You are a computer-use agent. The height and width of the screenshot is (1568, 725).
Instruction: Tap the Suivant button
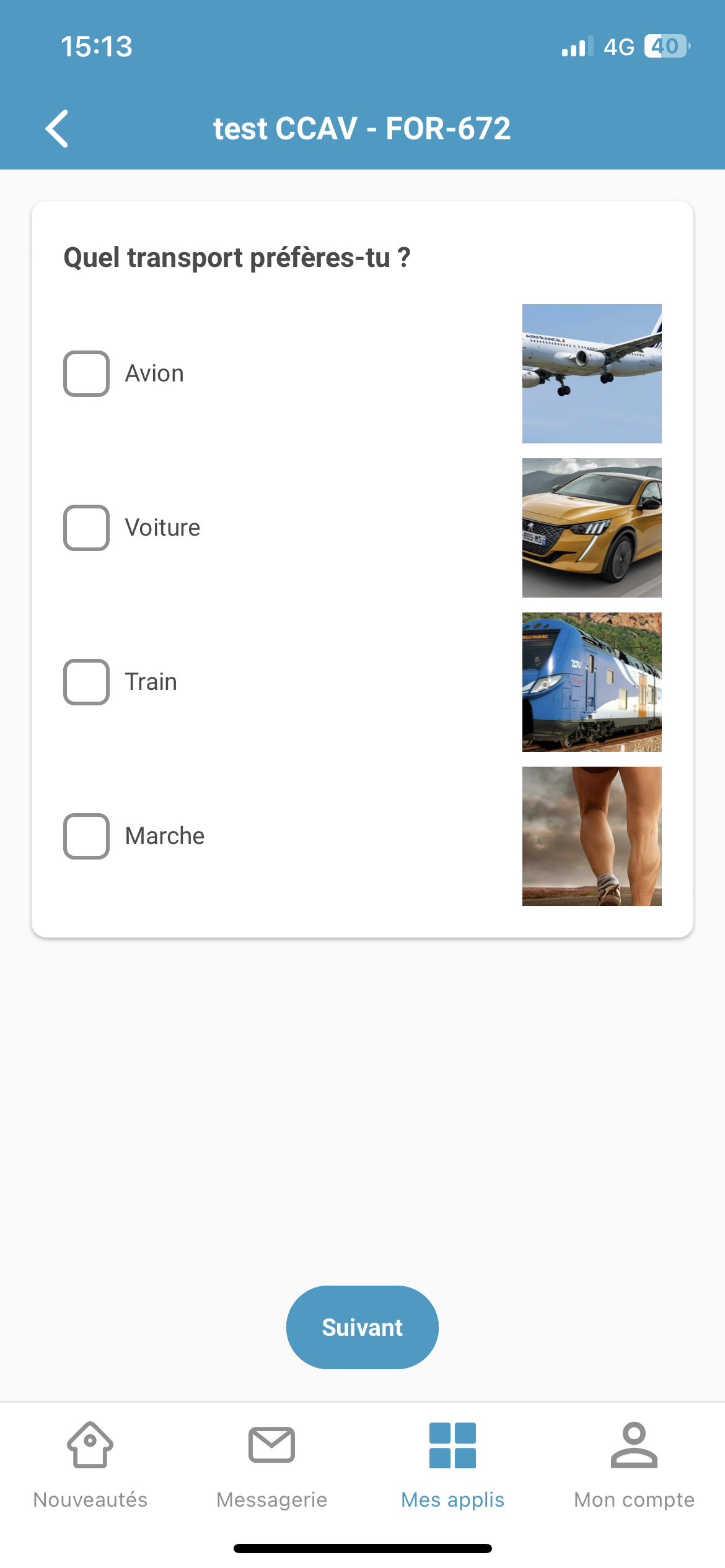coord(362,1327)
